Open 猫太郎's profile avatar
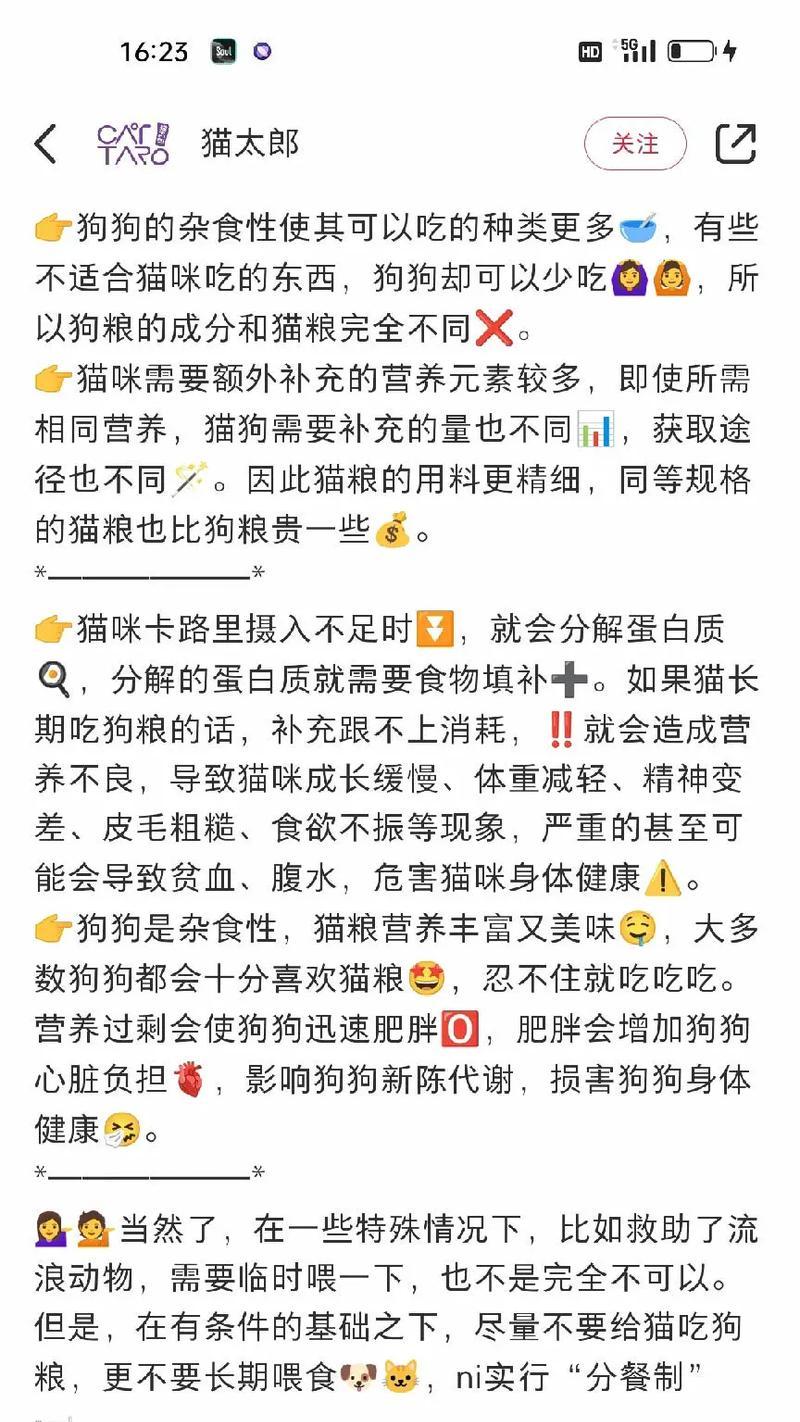Screen dimensions: 800x1422 (x=133, y=144)
